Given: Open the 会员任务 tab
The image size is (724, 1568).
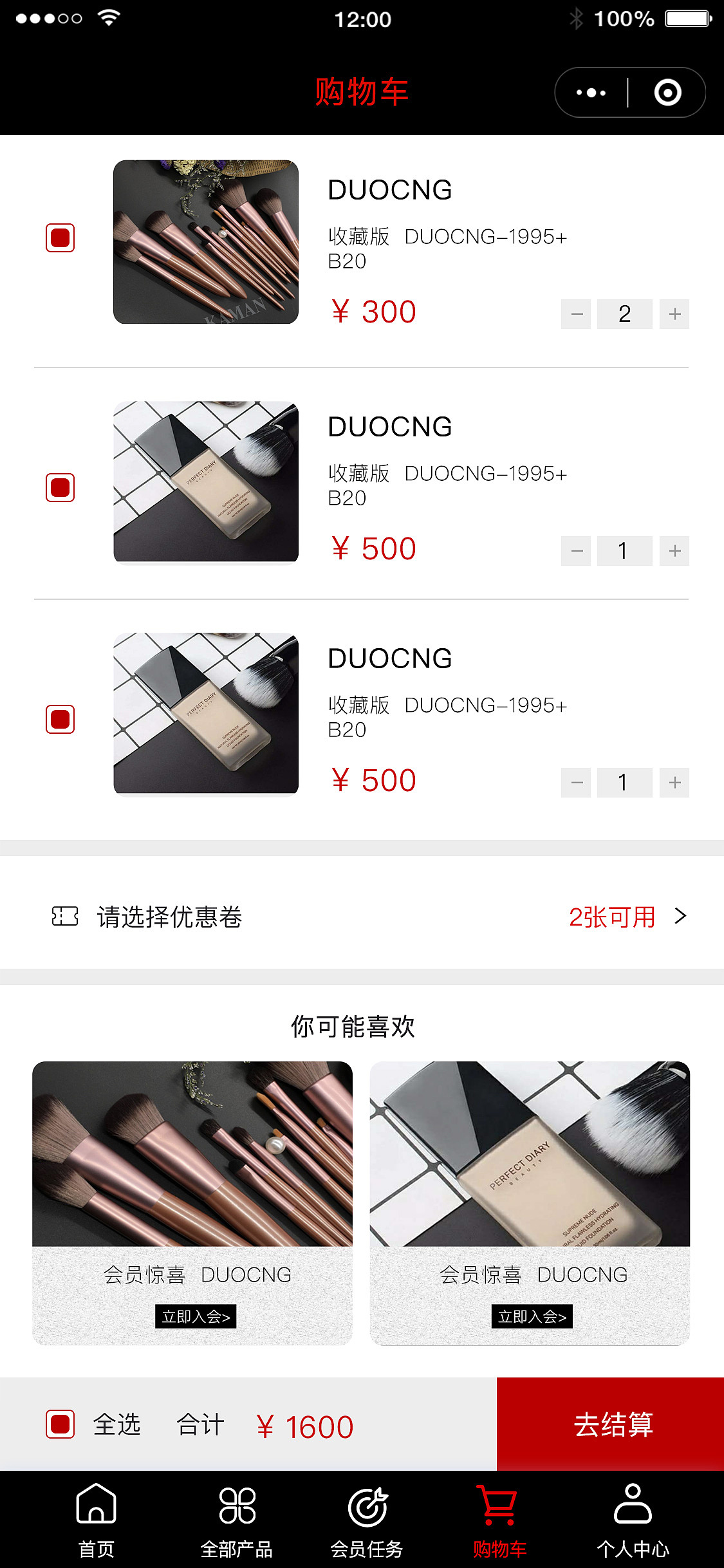Looking at the screenshot, I should (x=367, y=1520).
